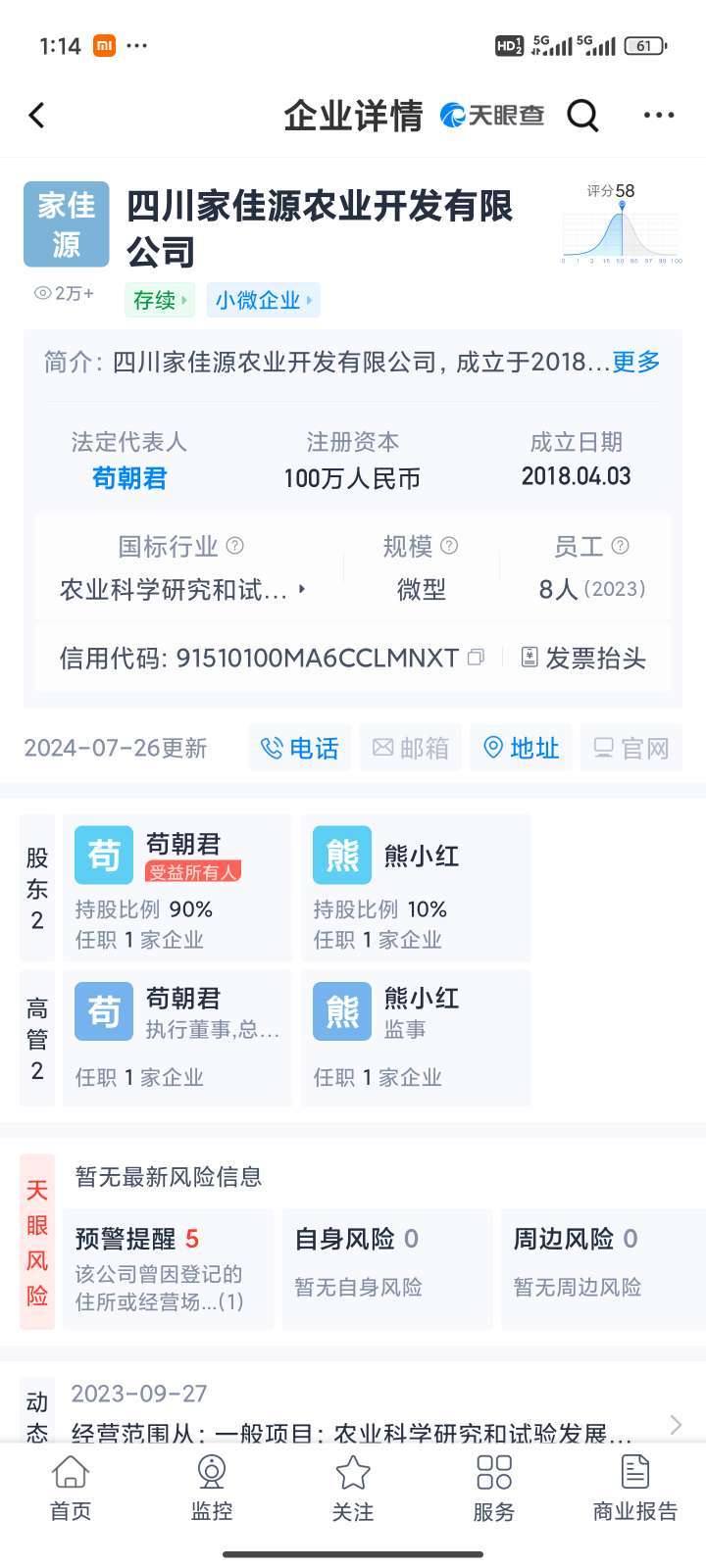
Task: Go back using the top-left arrow
Action: (37, 116)
